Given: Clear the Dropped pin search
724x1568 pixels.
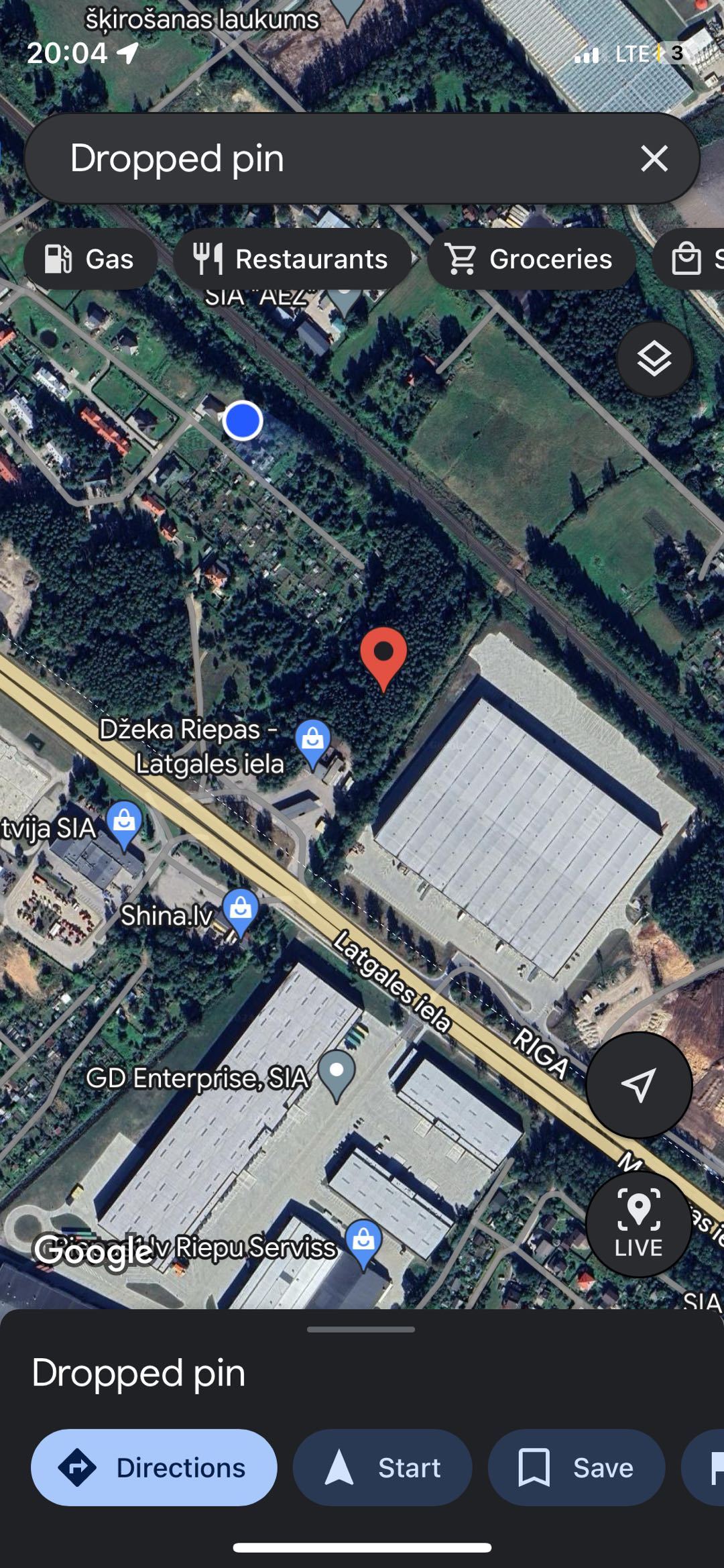Looking at the screenshot, I should click(654, 158).
